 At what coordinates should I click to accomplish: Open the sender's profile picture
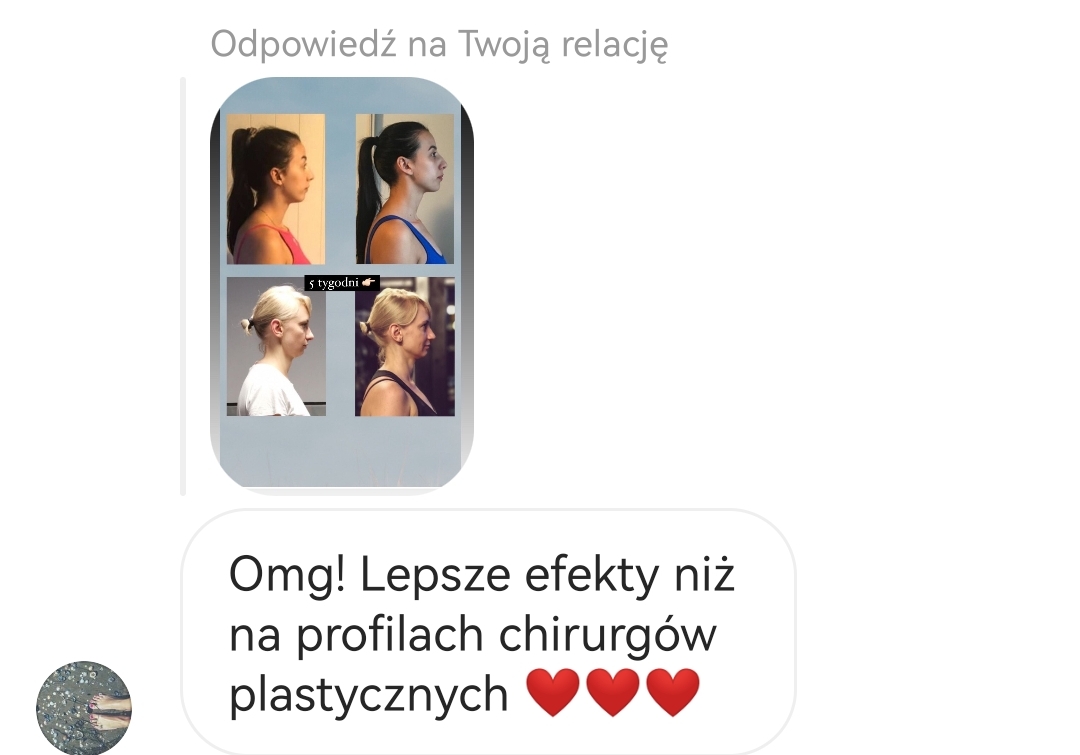click(x=84, y=707)
